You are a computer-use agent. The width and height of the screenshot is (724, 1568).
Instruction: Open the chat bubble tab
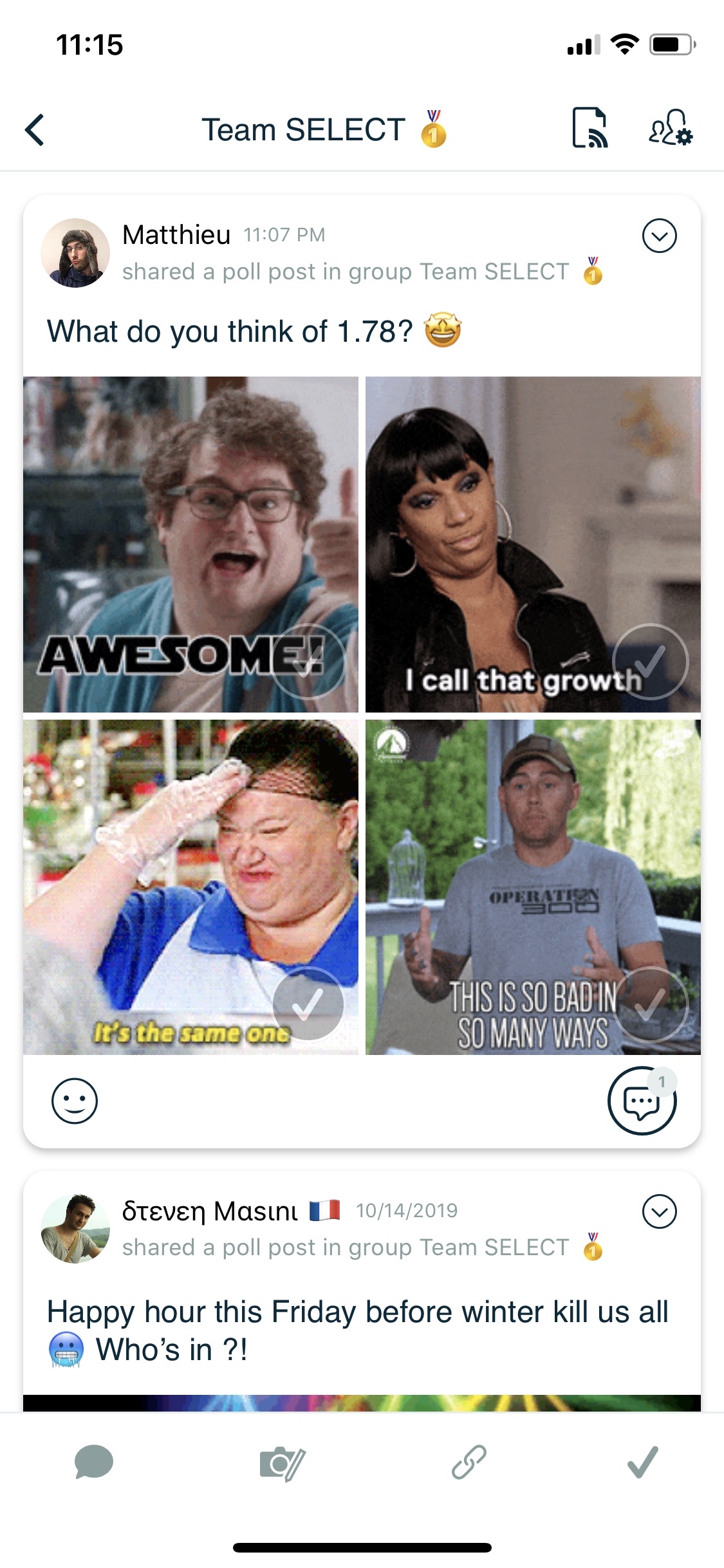(94, 1462)
